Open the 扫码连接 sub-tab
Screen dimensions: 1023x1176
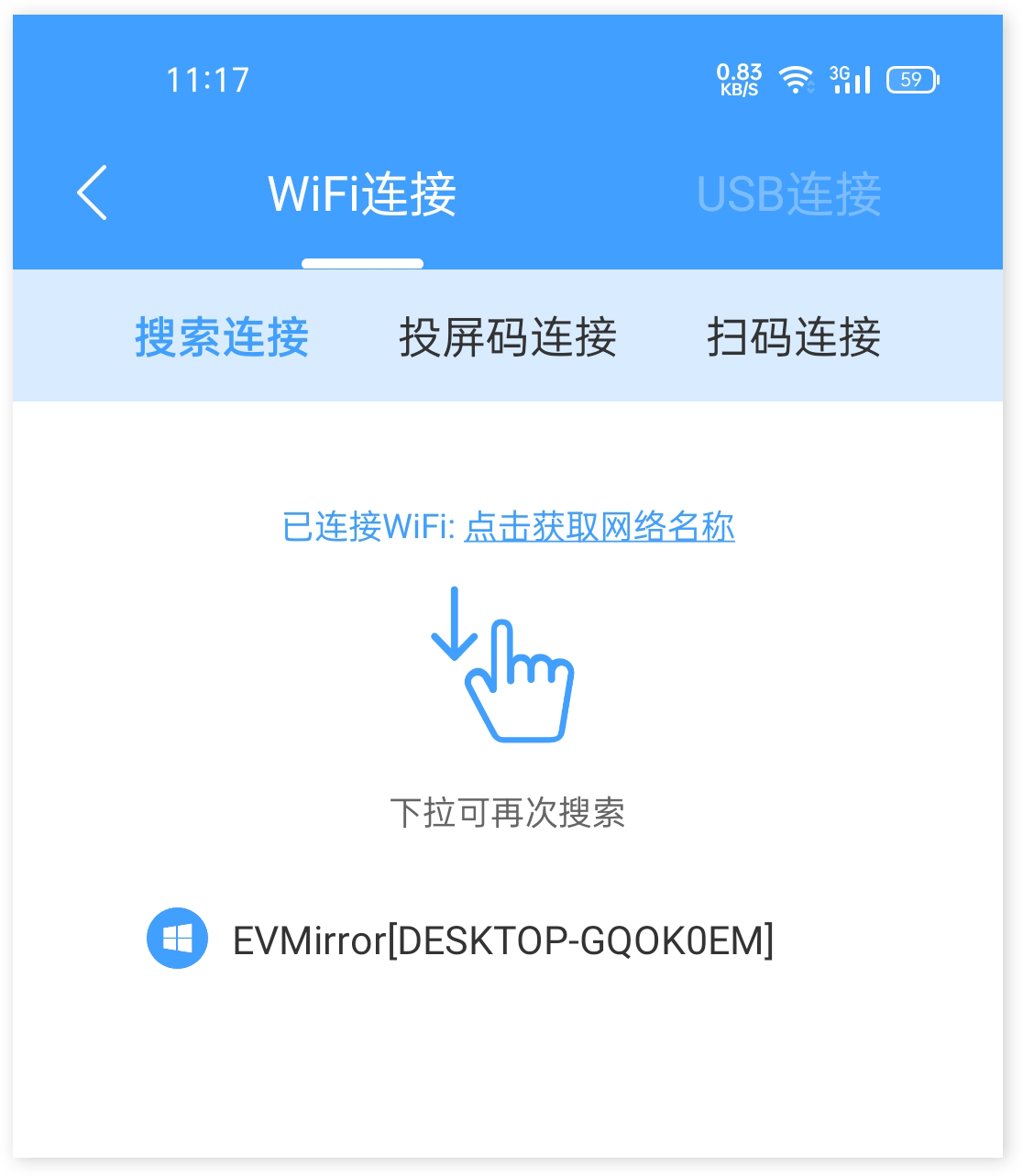coord(793,336)
